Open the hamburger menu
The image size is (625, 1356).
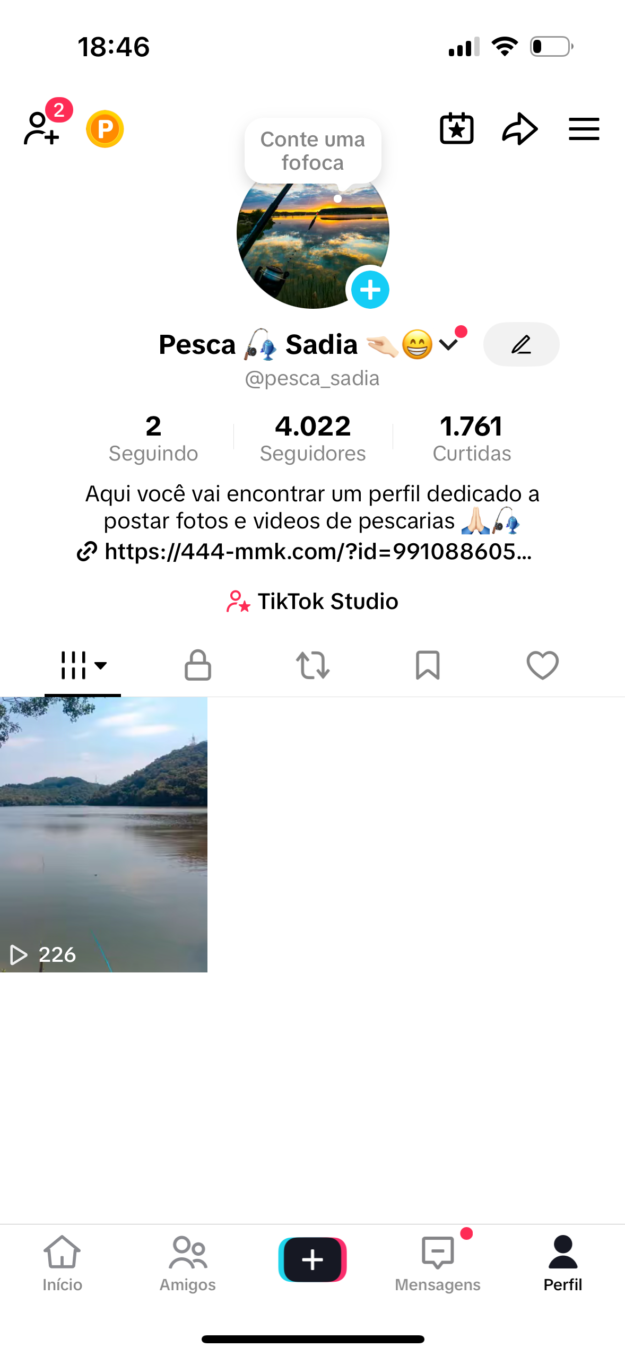point(584,129)
